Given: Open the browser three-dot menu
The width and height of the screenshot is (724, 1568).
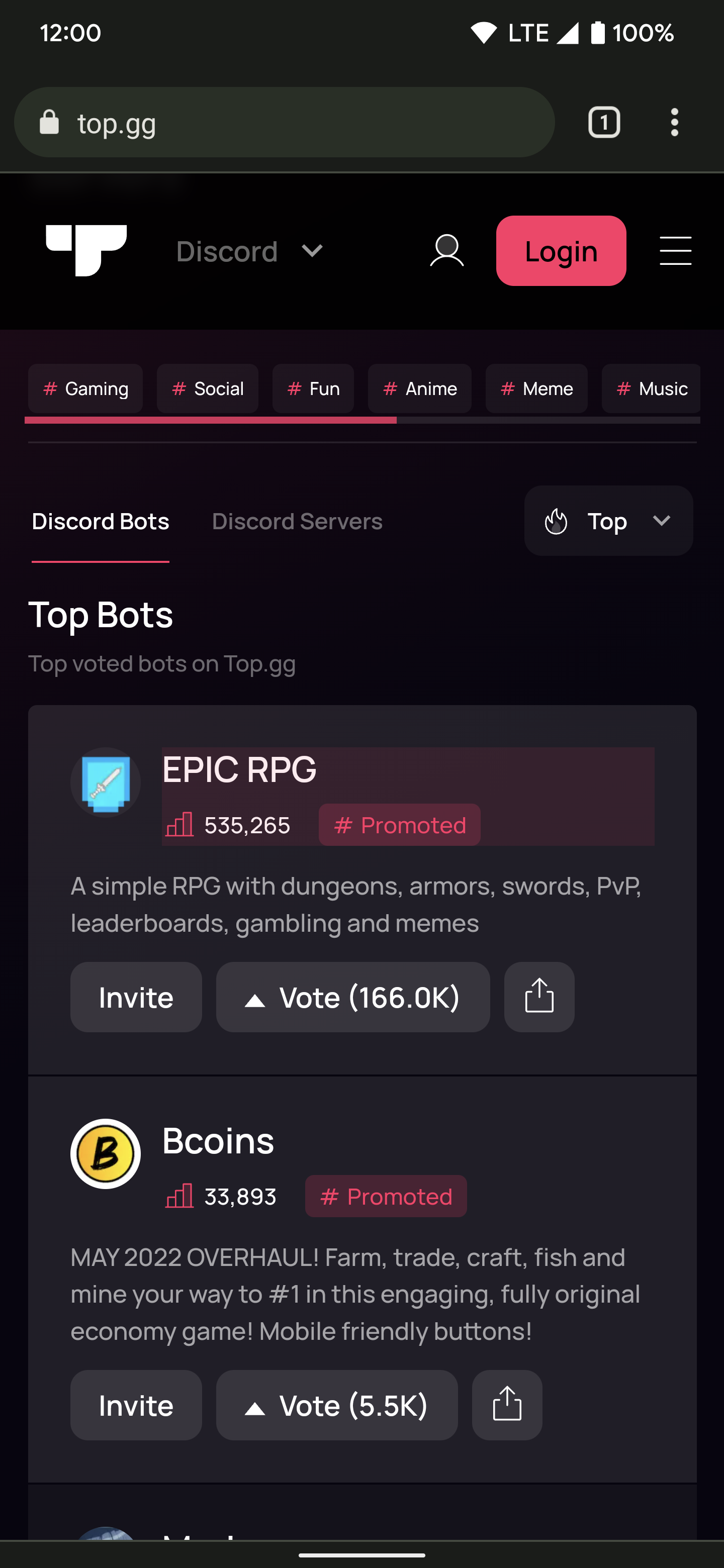Looking at the screenshot, I should click(x=674, y=122).
